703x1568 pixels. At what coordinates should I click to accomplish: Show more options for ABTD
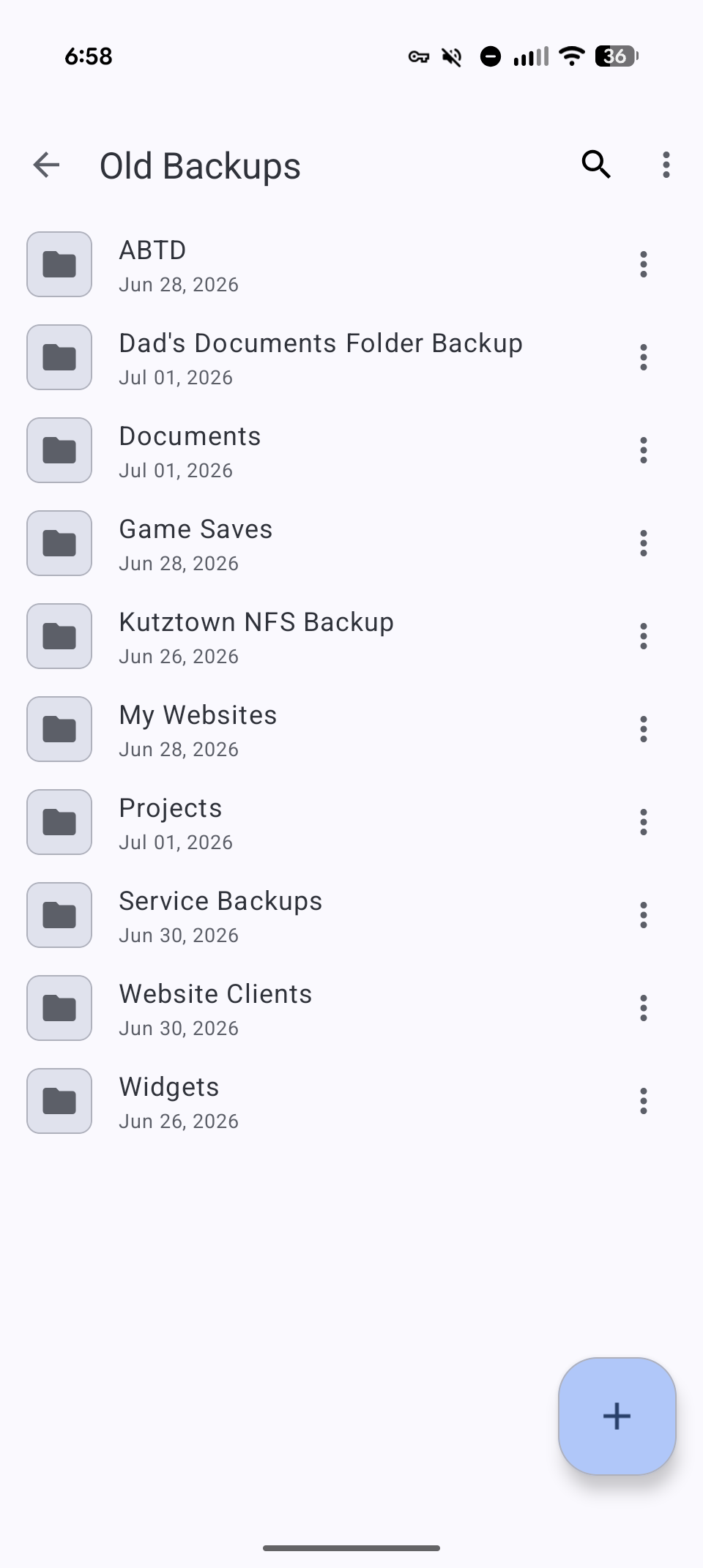[x=644, y=264]
